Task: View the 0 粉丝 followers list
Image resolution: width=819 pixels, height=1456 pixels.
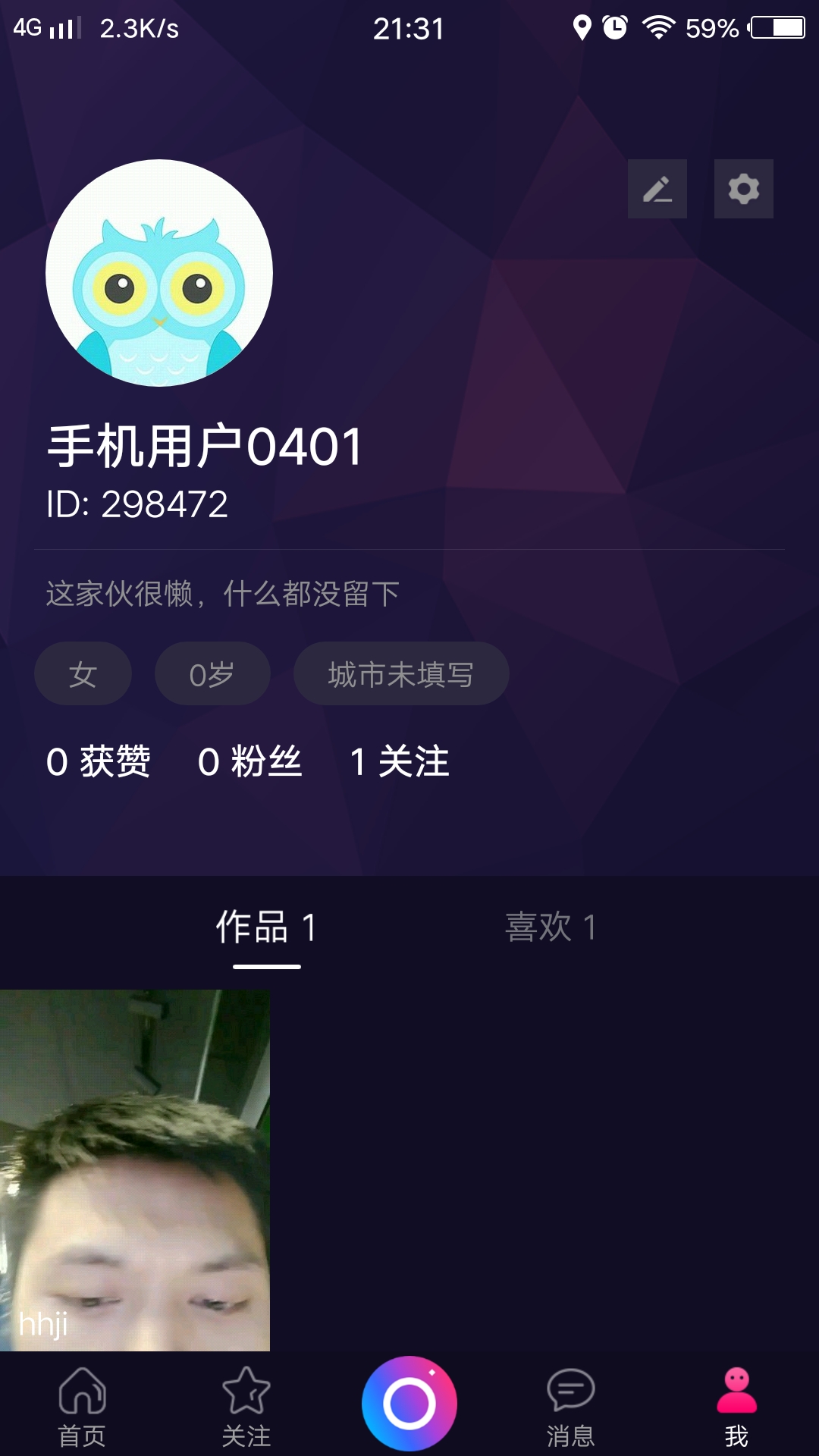Action: [249, 761]
